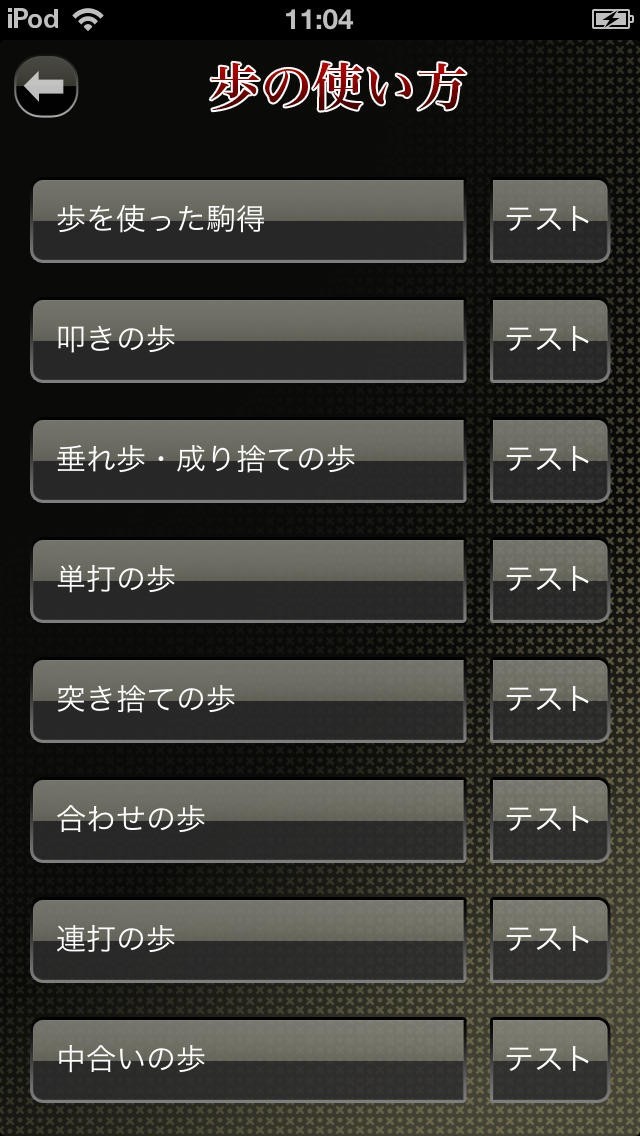Open the 垂れ歩・成り捨ての歩 lesson
The width and height of the screenshot is (640, 1136).
click(248, 460)
